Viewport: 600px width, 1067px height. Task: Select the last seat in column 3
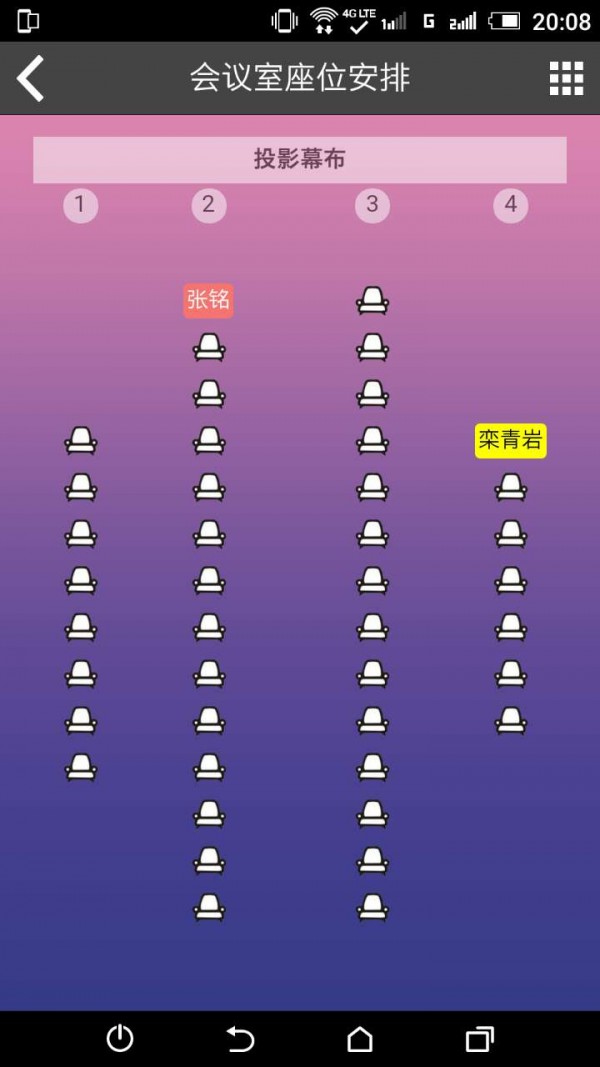pyautogui.click(x=372, y=907)
